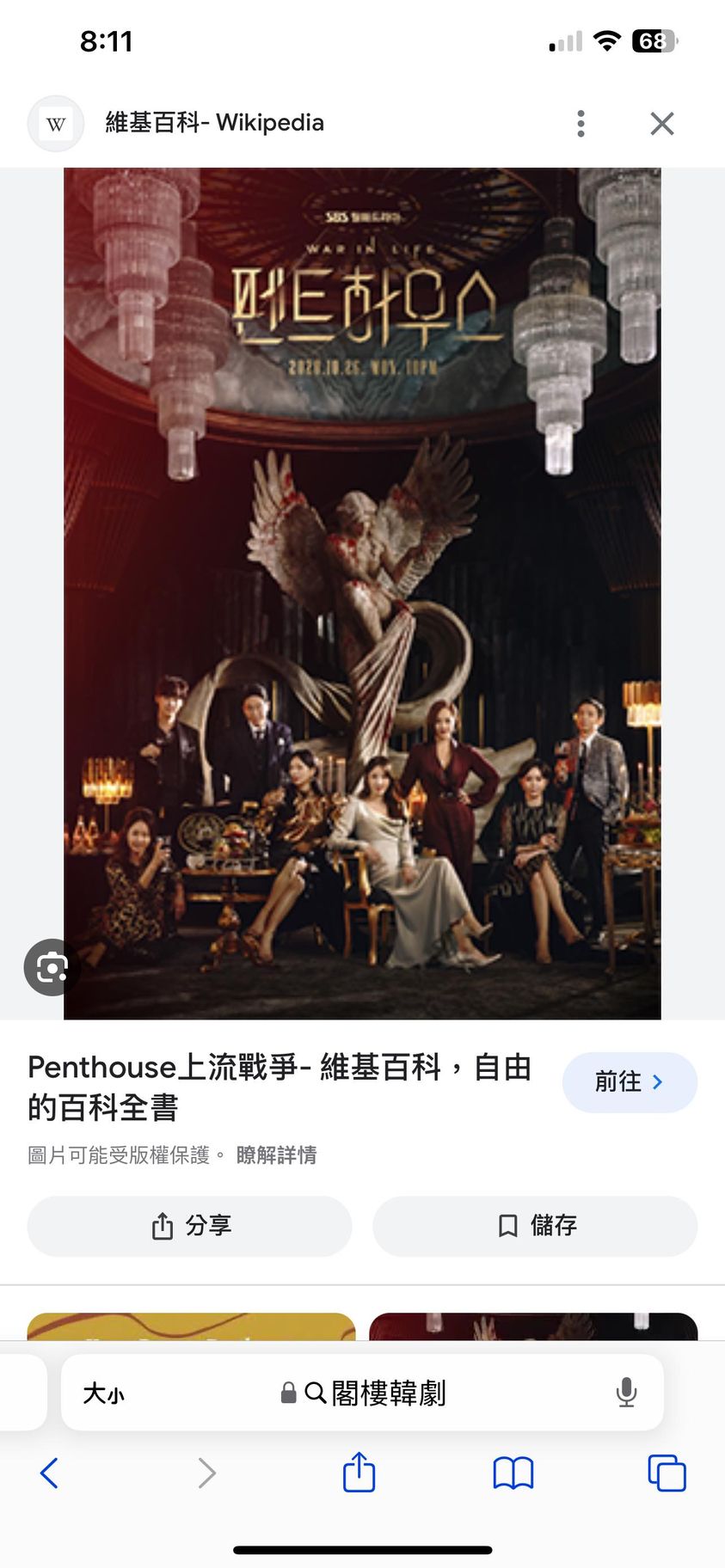Open the 大小 page settings
This screenshot has width=725, height=1568.
tap(103, 1393)
